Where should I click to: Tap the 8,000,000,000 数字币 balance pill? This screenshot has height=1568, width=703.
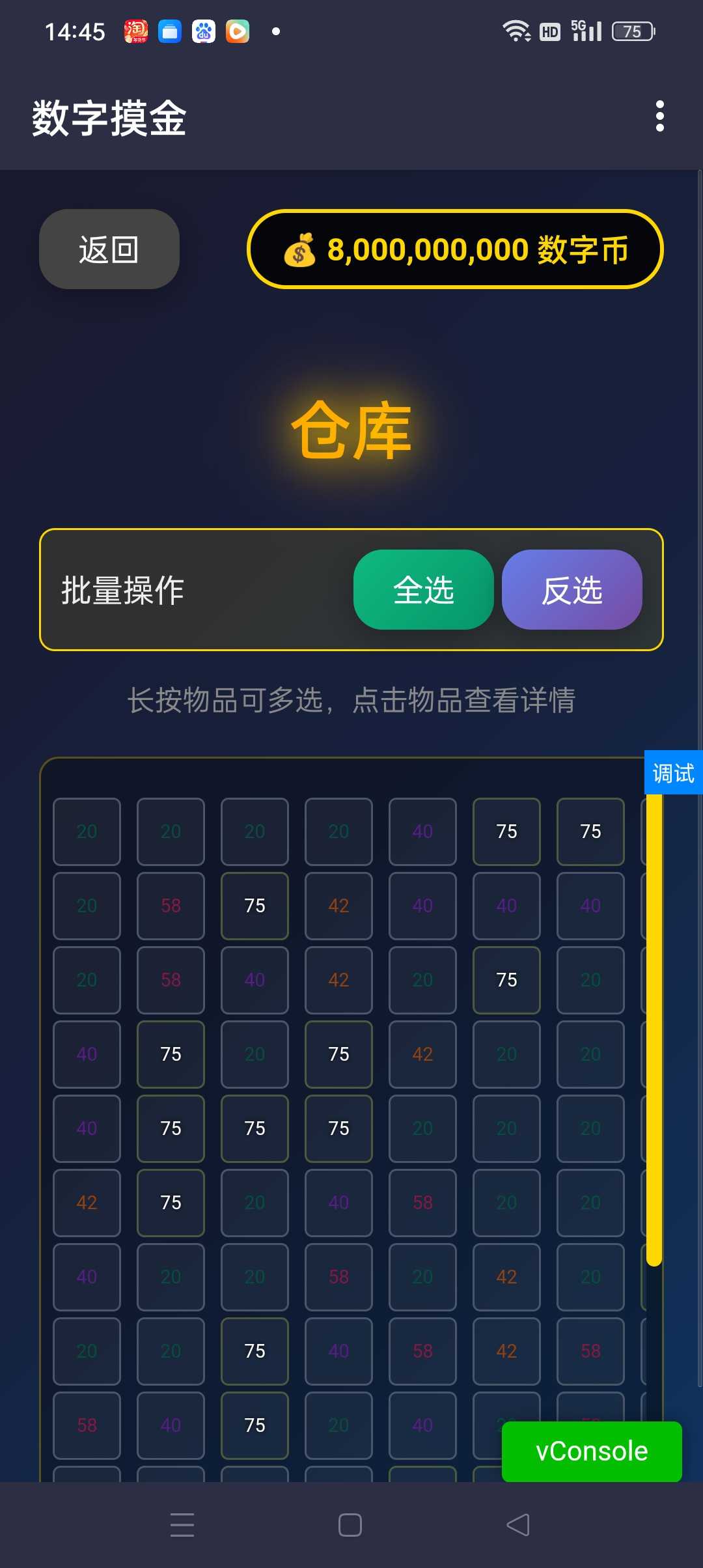455,249
